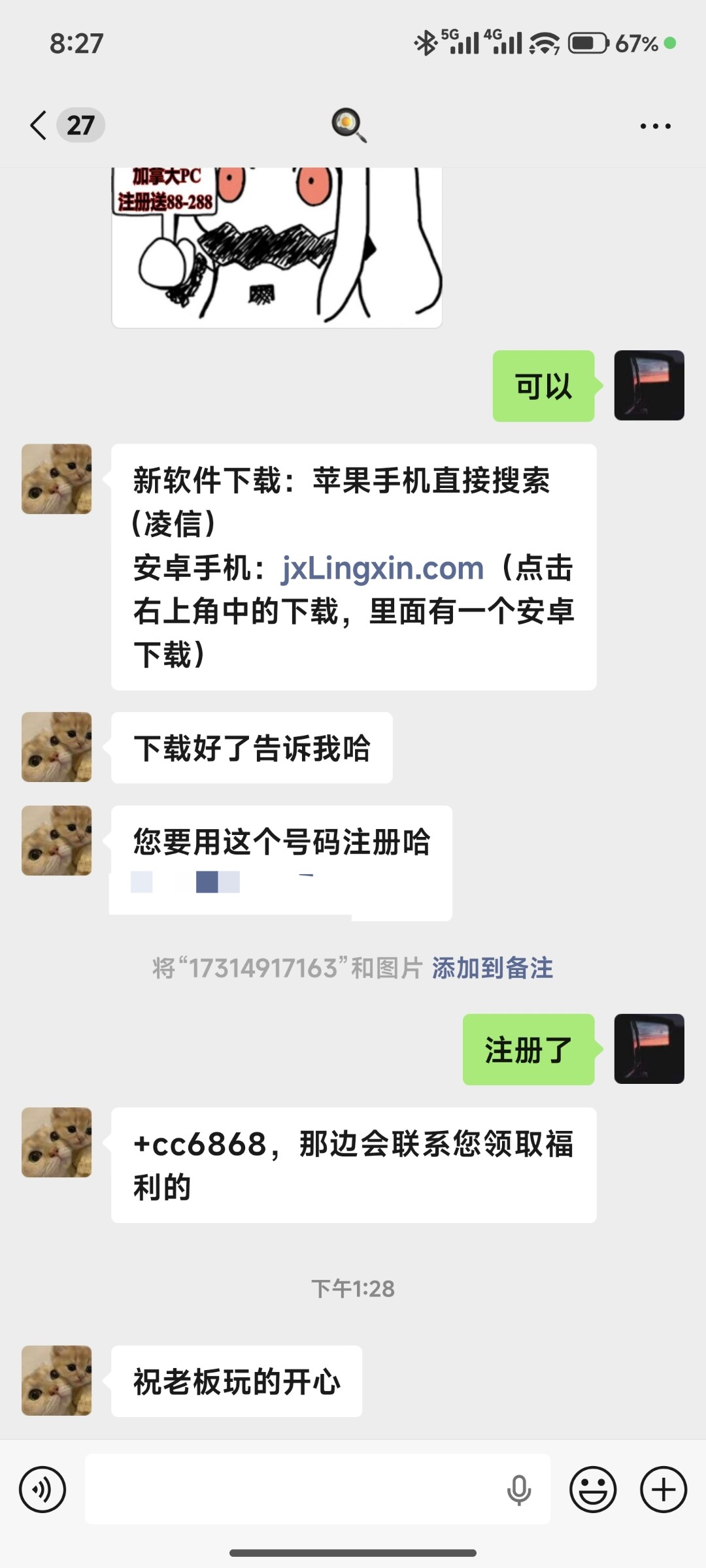Open the emoji sticker panel
Screen dimensions: 706x1568
click(x=593, y=1490)
